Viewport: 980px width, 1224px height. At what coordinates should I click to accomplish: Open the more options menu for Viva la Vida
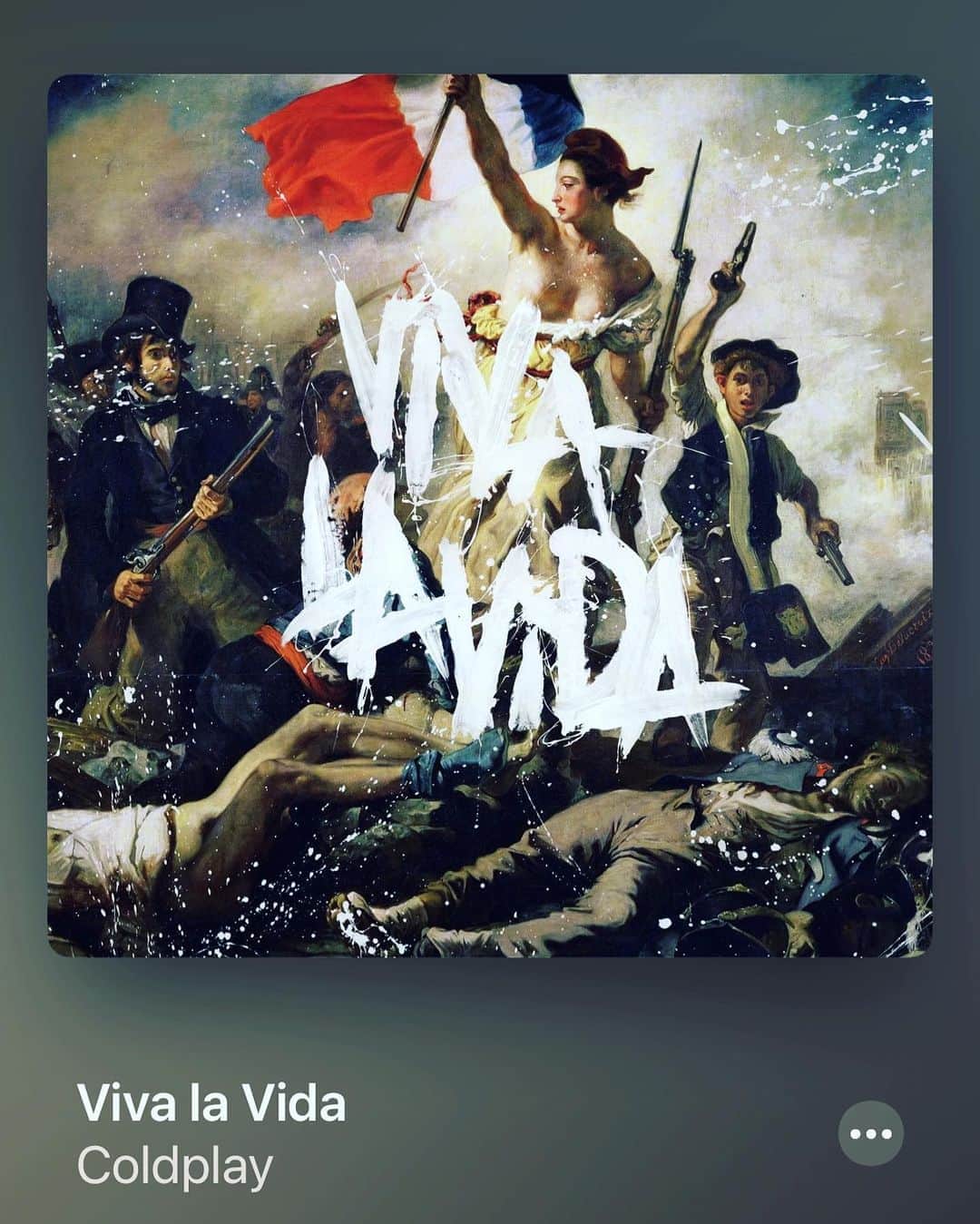click(870, 1133)
